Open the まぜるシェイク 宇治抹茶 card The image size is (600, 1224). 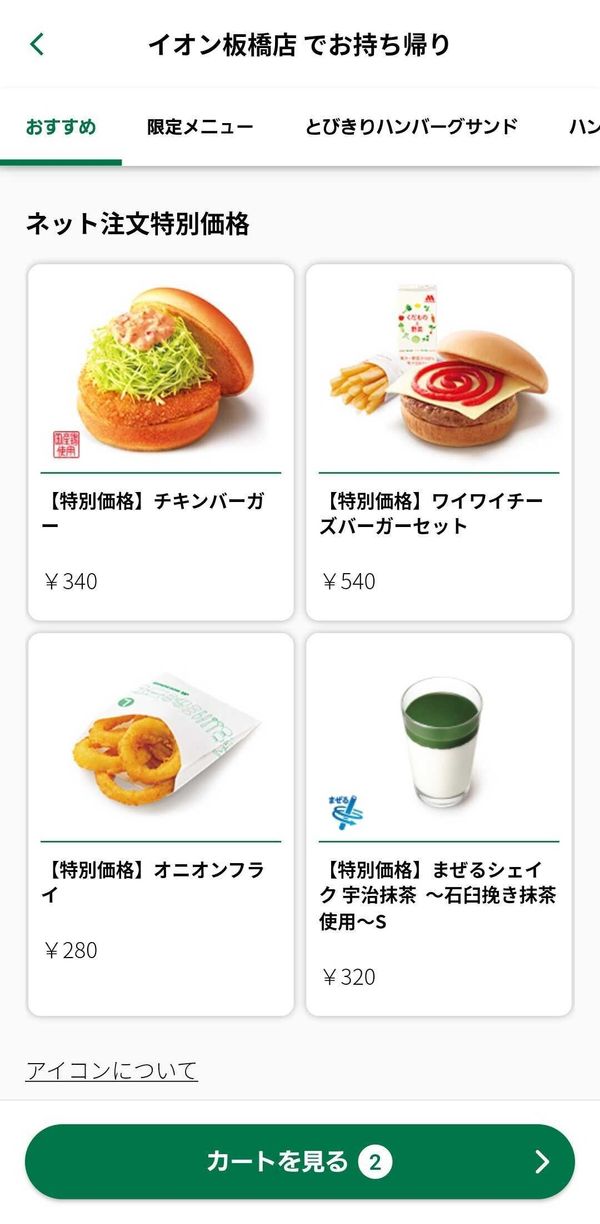click(x=439, y=824)
